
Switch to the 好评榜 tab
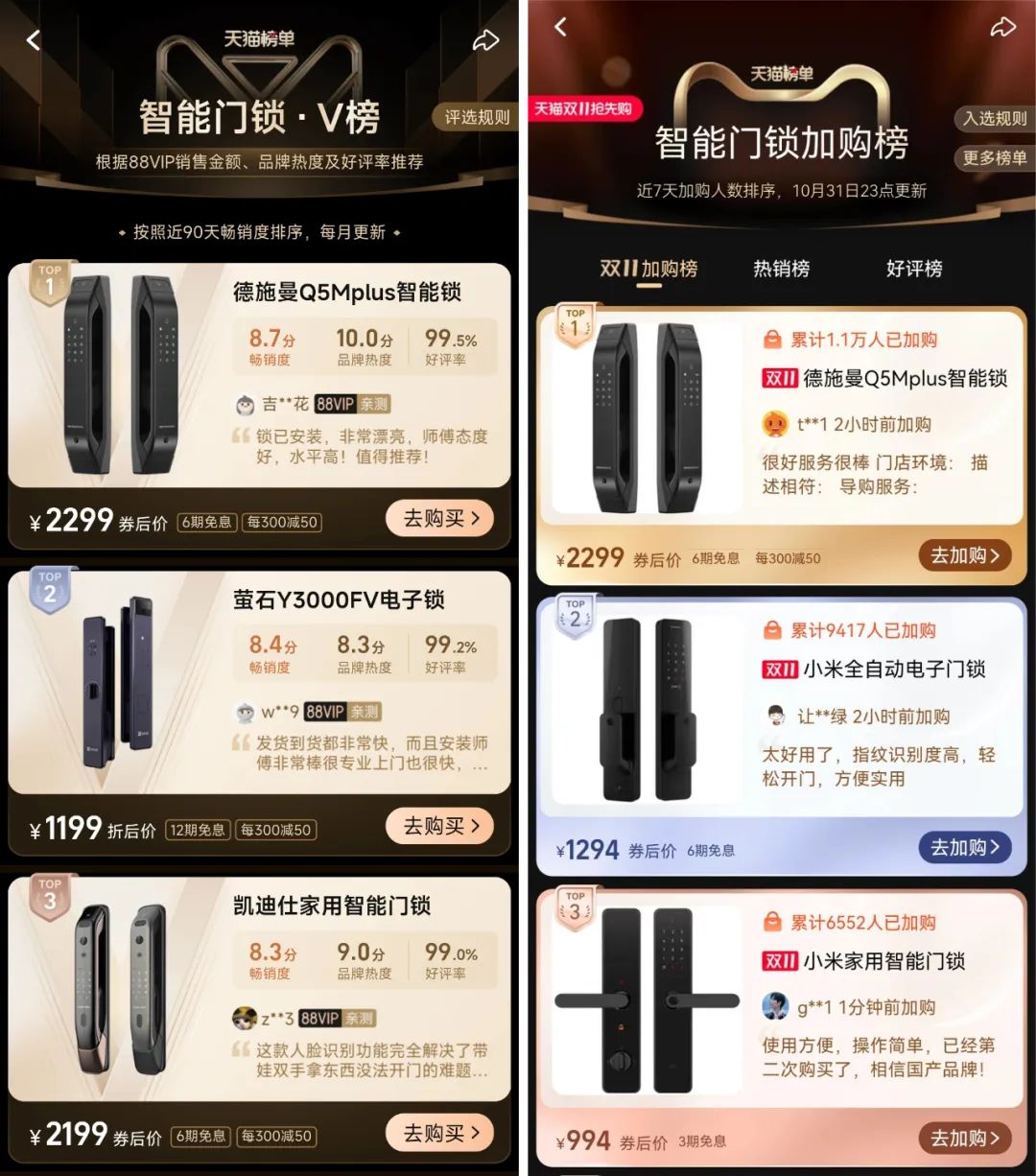tap(913, 269)
